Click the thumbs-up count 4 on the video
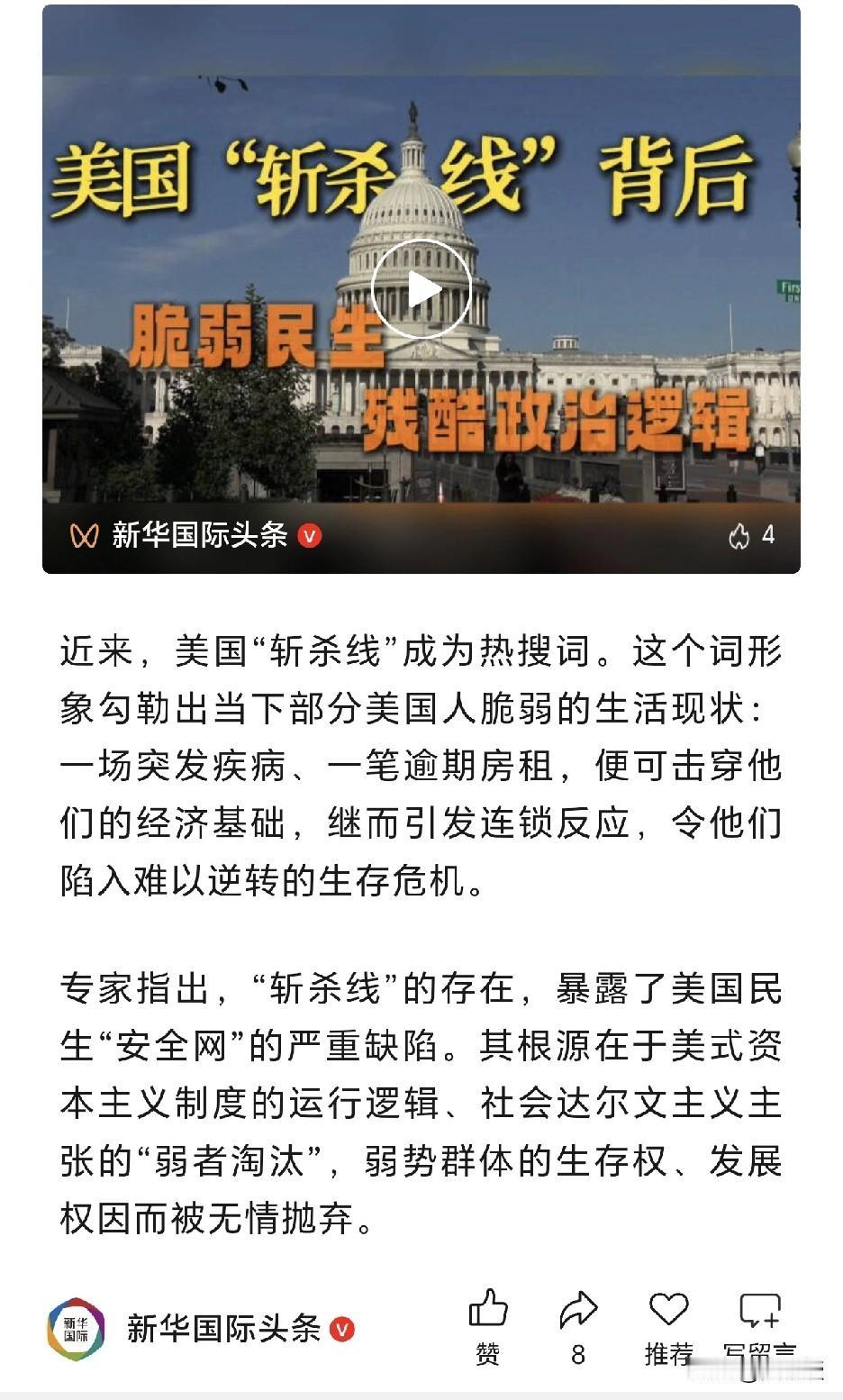 755,534
